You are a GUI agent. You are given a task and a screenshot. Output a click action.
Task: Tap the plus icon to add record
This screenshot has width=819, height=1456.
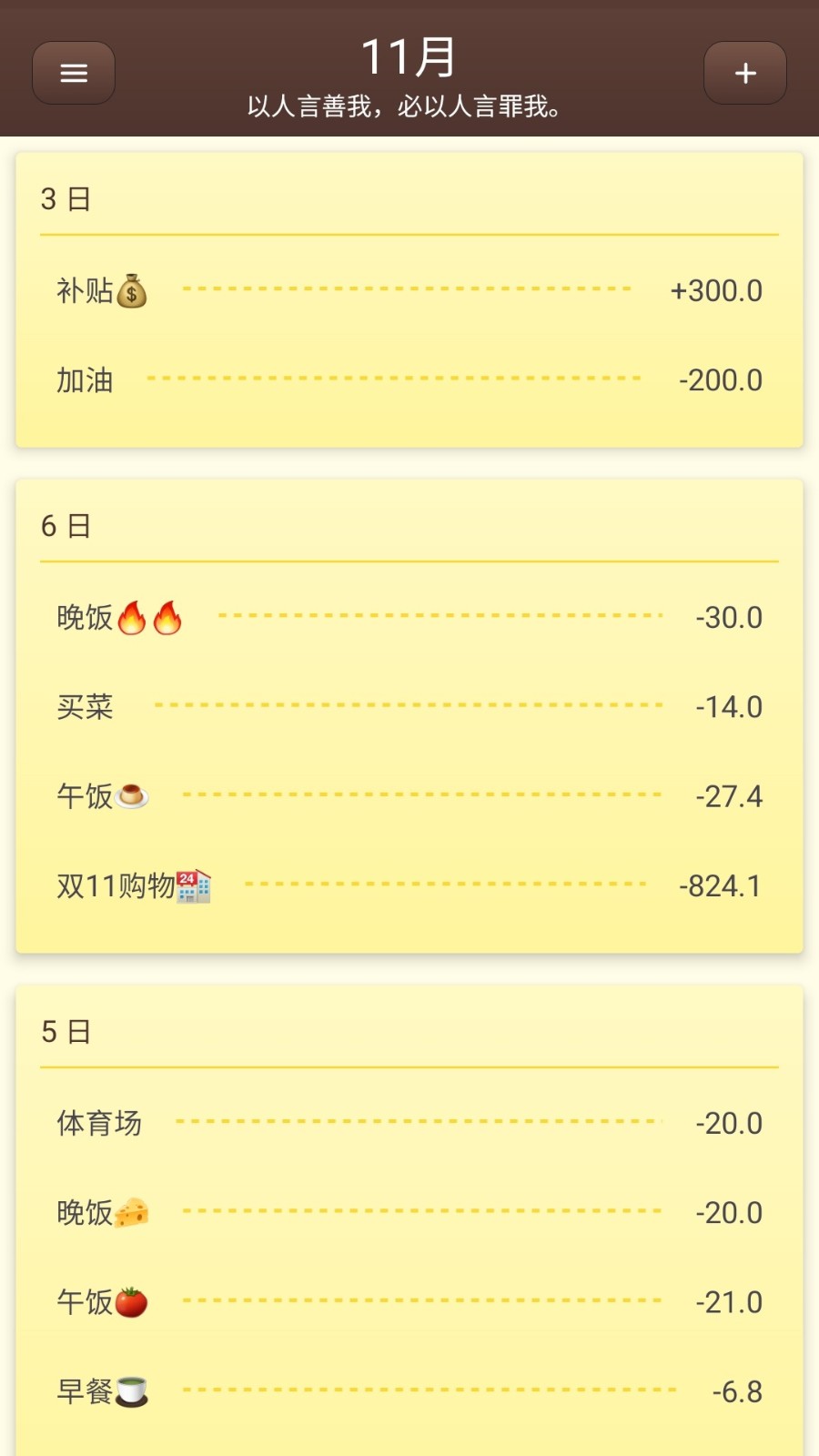pos(745,73)
